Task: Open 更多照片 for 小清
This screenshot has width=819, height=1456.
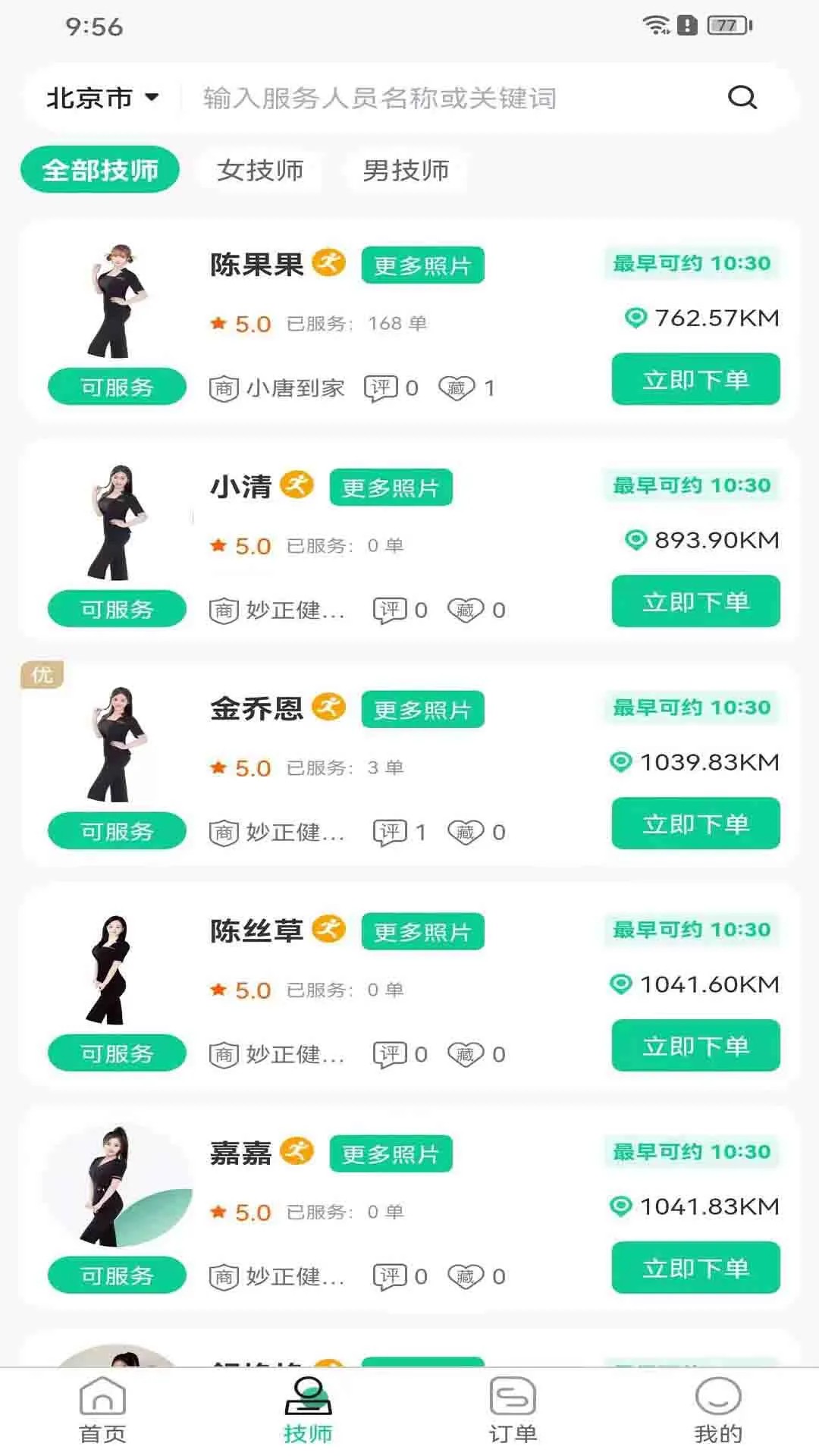Action: [392, 487]
